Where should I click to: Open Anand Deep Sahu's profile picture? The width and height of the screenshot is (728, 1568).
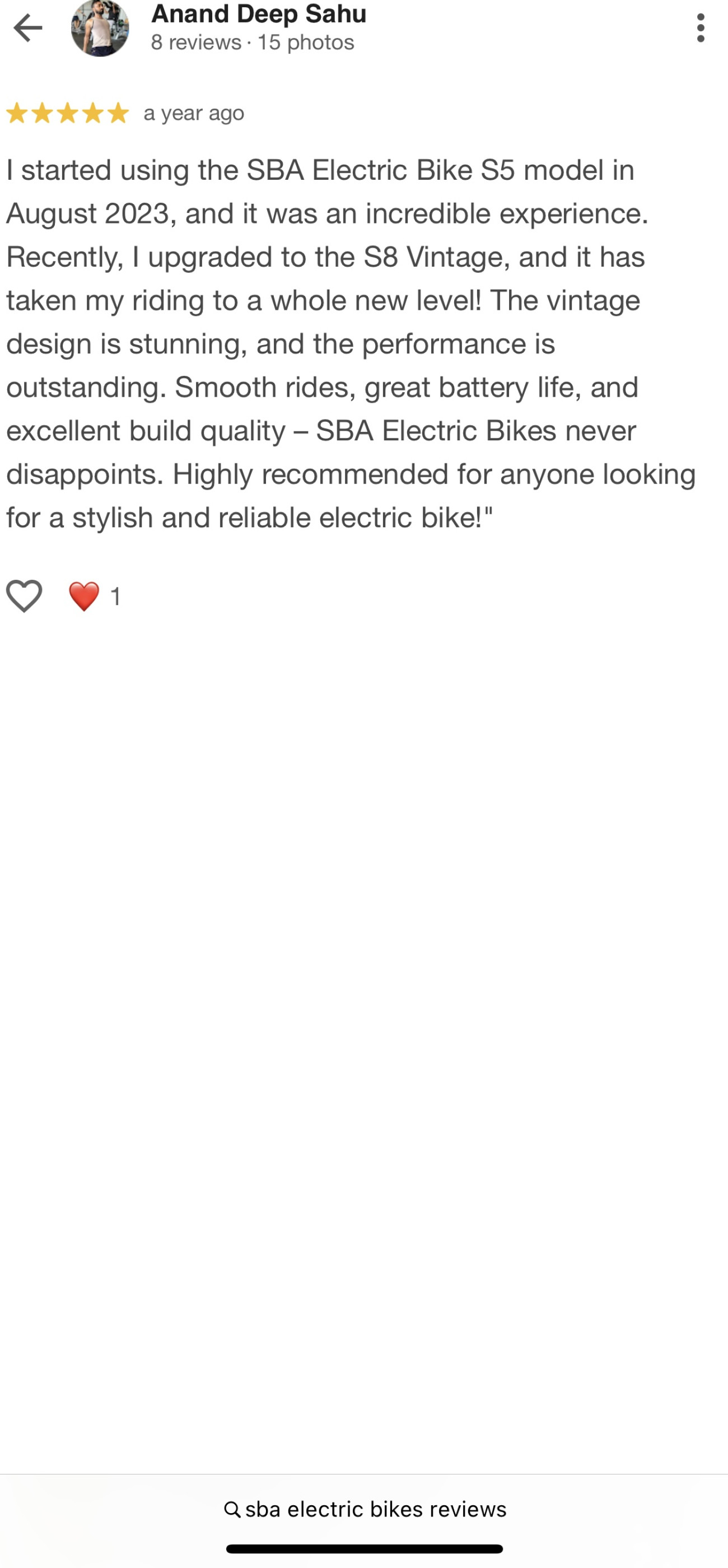point(100,28)
